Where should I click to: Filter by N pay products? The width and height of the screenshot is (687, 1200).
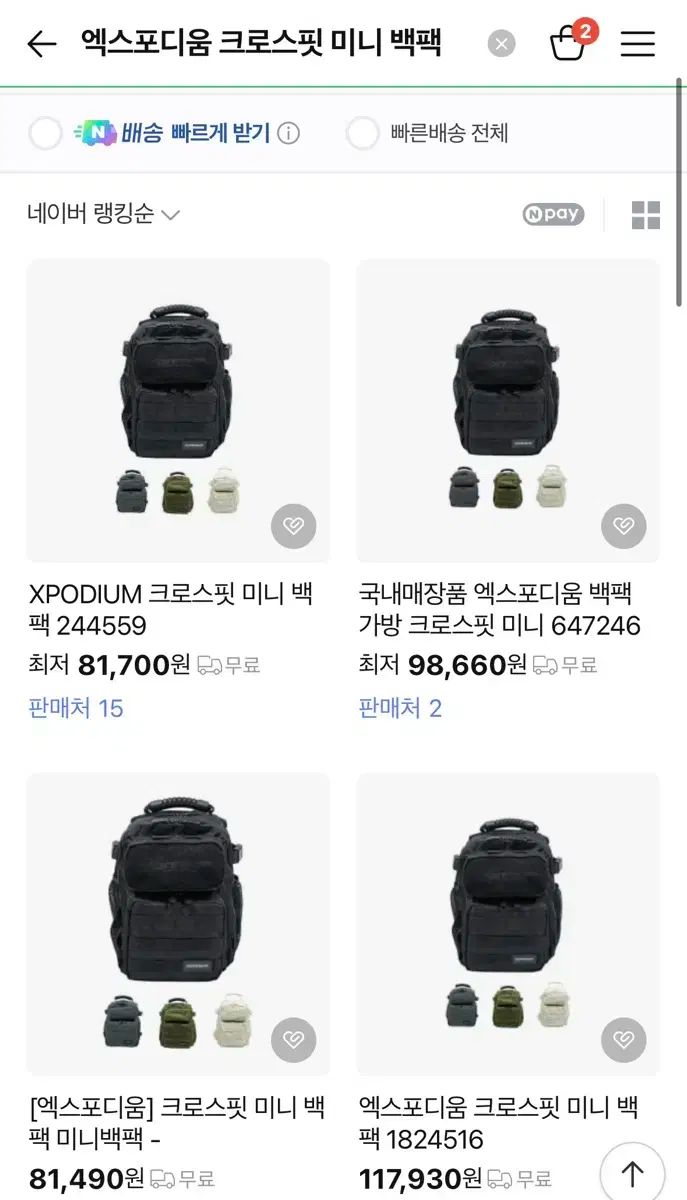(x=553, y=214)
